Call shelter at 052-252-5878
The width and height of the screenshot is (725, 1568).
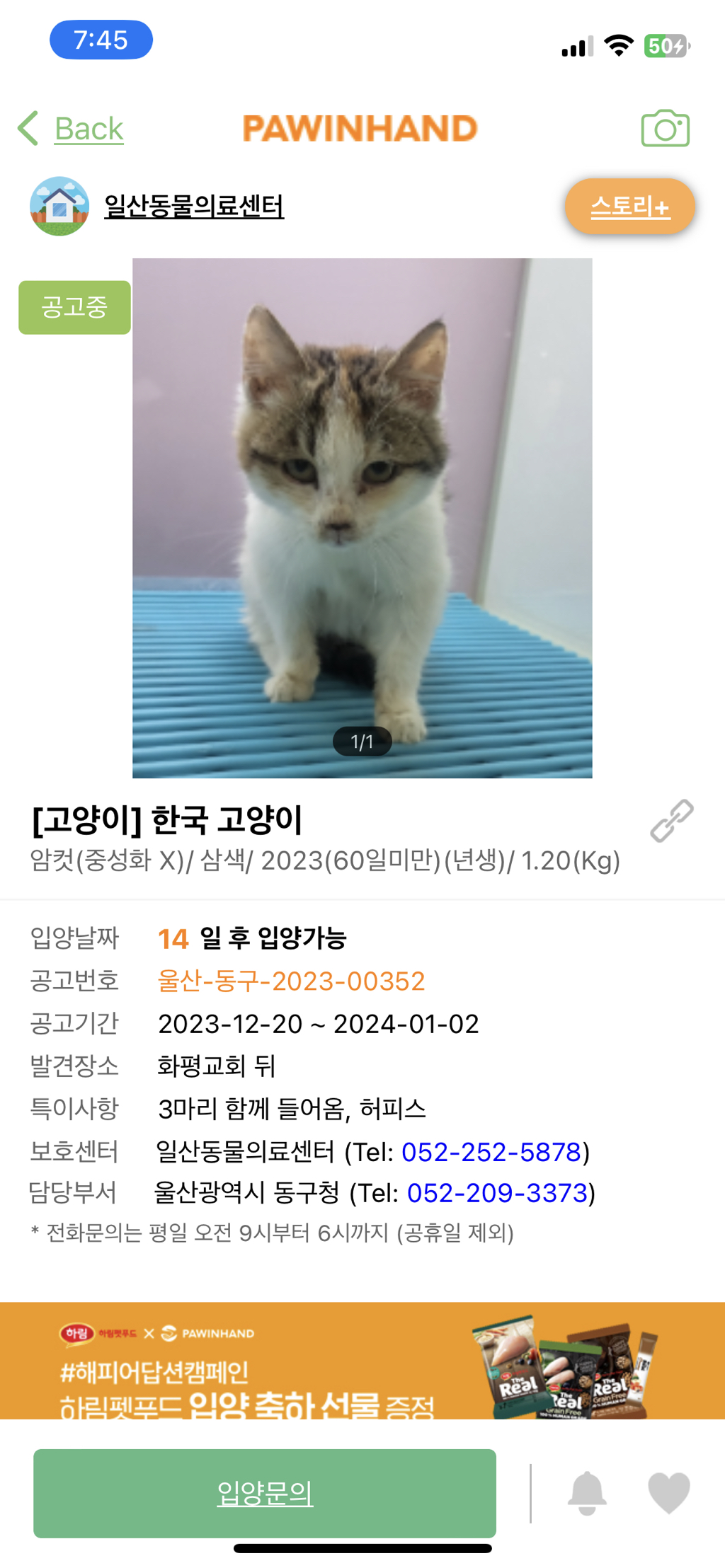(491, 1152)
